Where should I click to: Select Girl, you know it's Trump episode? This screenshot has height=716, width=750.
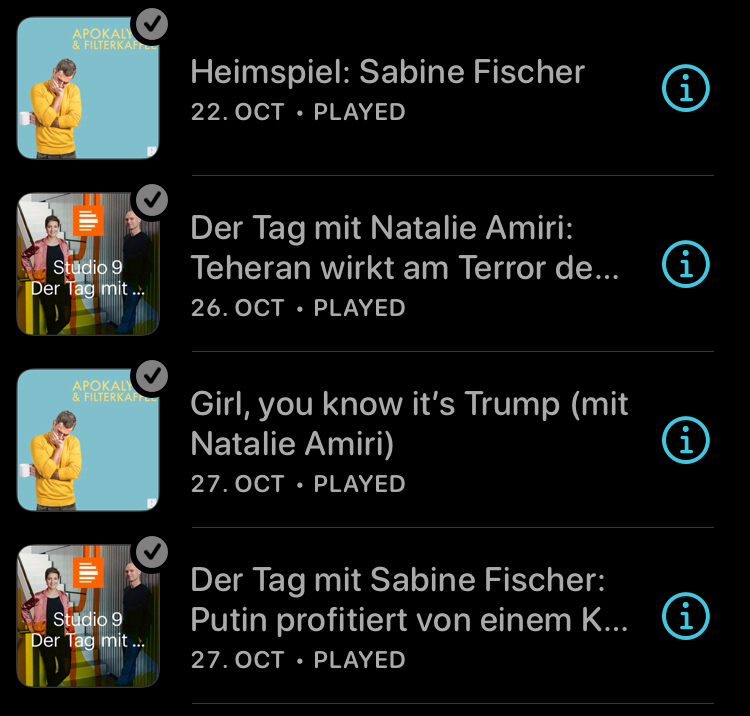click(x=408, y=424)
